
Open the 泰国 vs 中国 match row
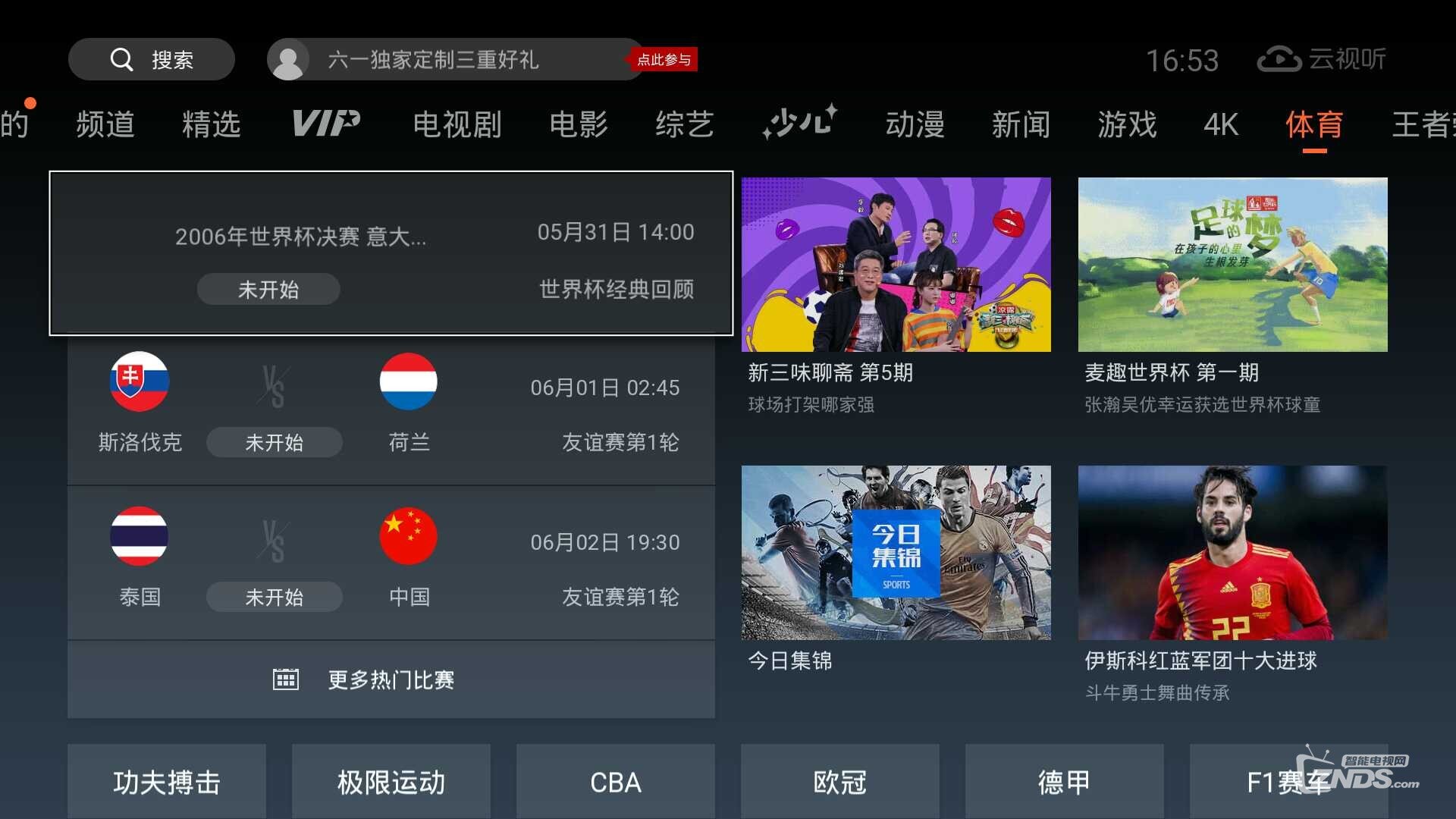coord(391,565)
